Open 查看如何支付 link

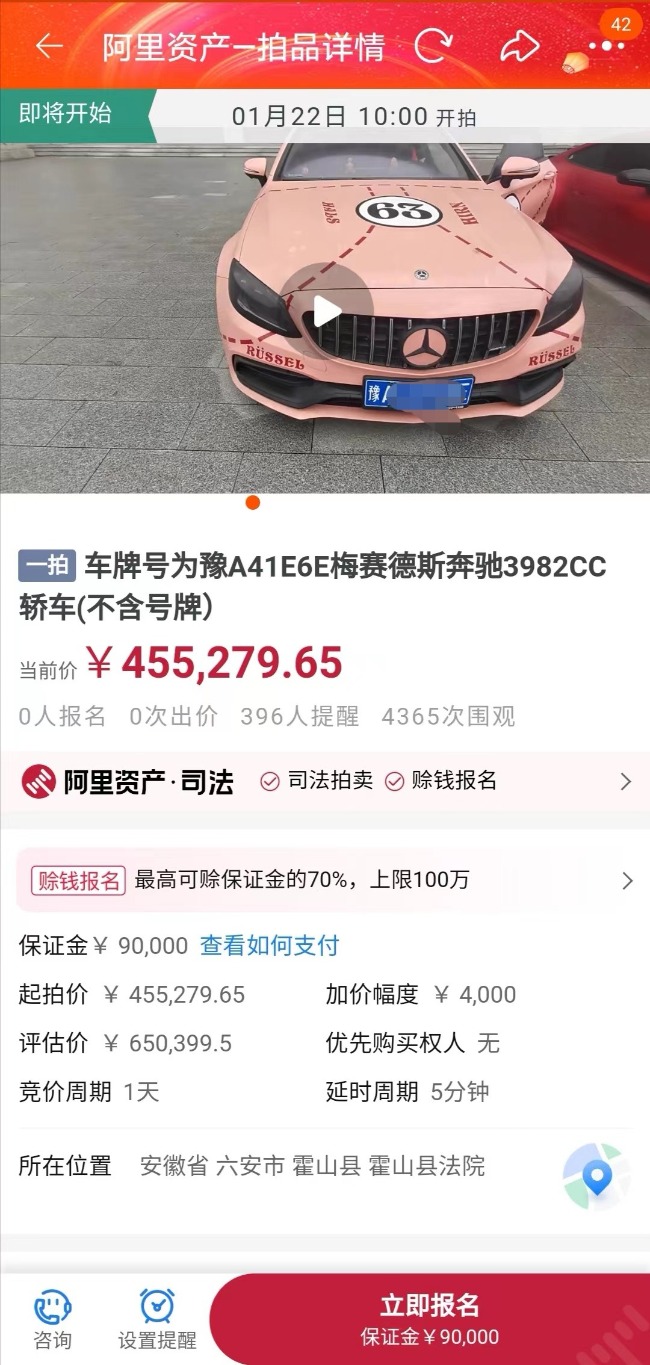point(270,945)
